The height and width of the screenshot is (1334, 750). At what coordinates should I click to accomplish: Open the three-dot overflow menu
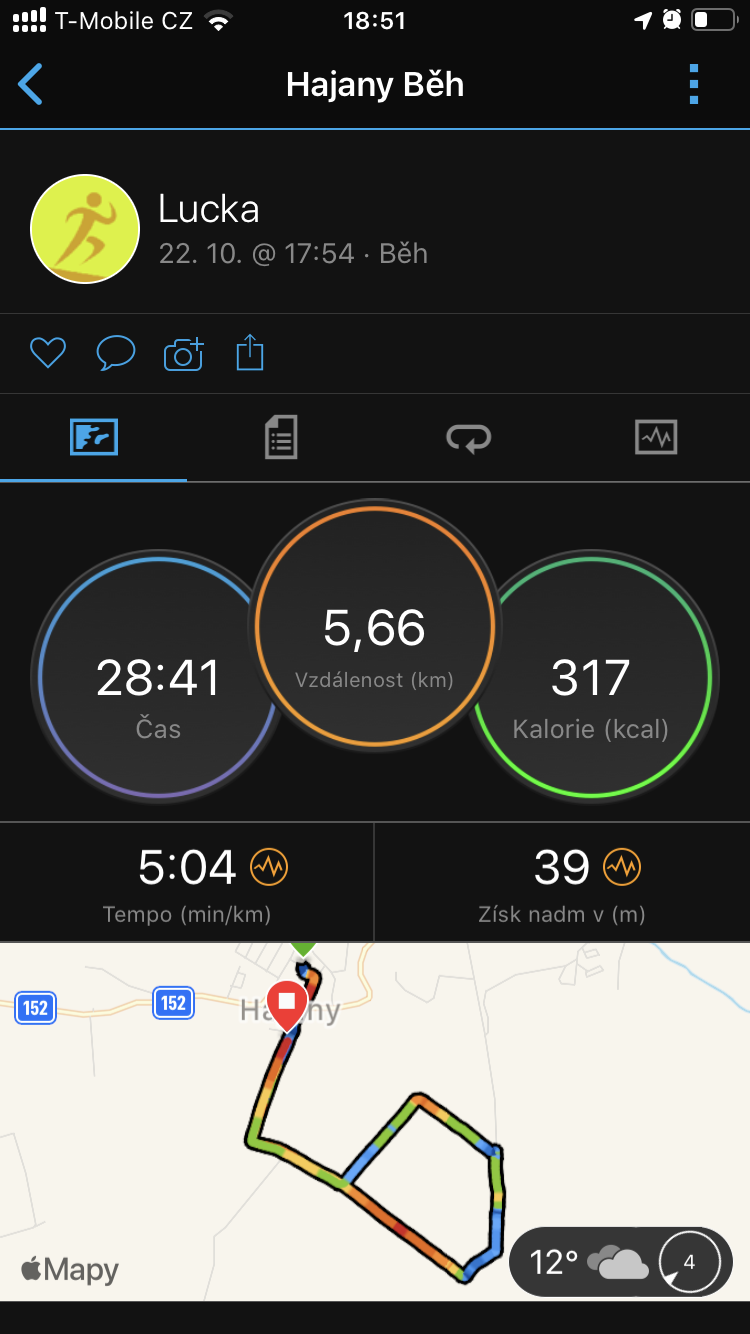click(x=694, y=85)
